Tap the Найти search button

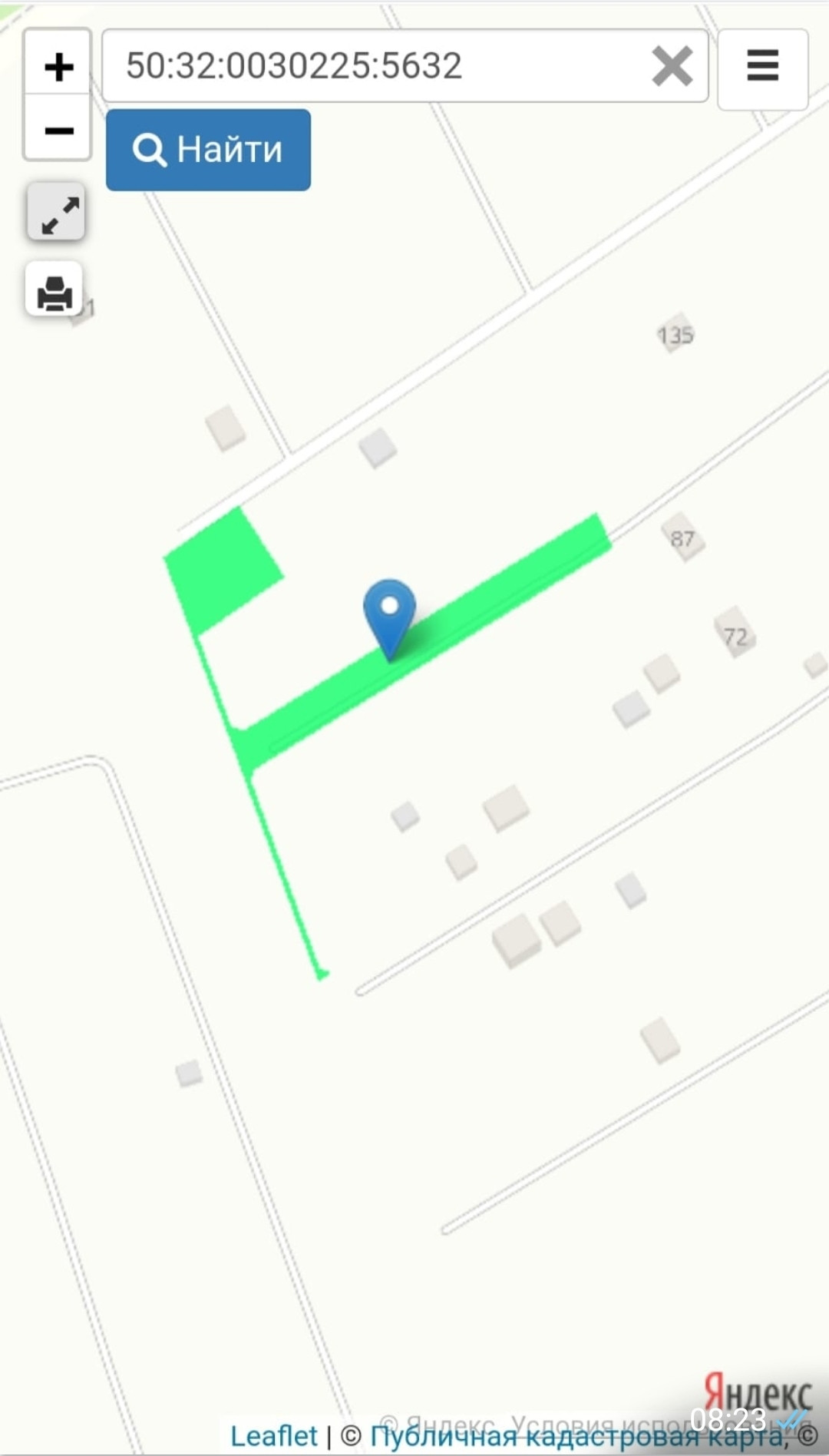pos(208,150)
